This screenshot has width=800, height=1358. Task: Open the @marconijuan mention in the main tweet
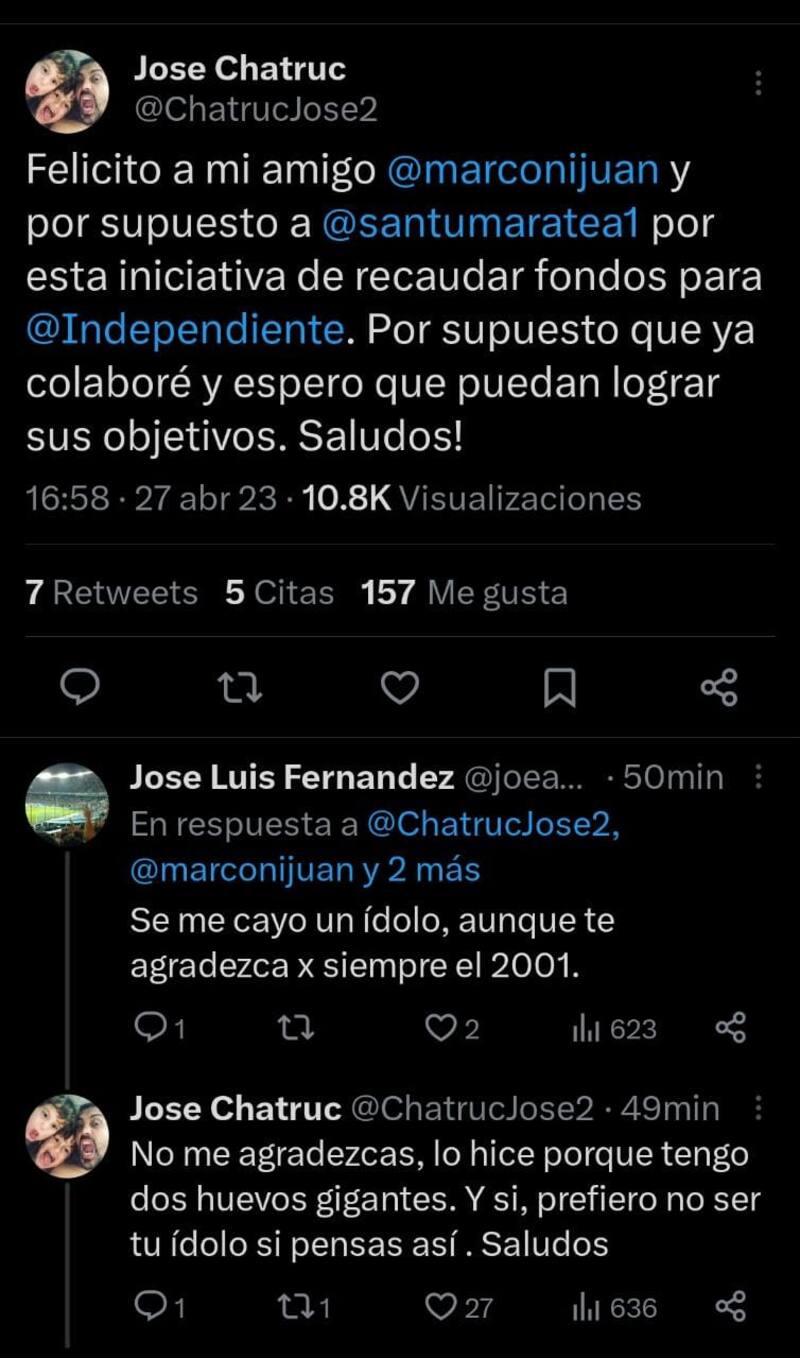tap(523, 170)
